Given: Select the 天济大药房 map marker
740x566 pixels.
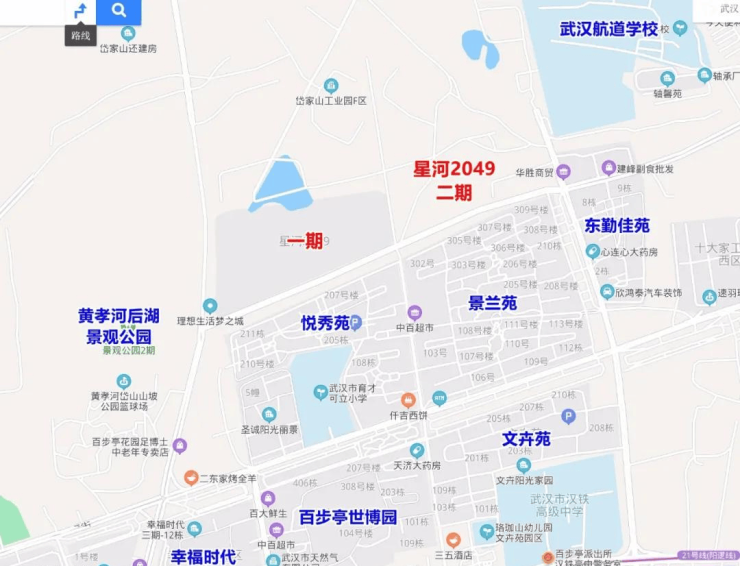Looking at the screenshot, I should 417,451.
